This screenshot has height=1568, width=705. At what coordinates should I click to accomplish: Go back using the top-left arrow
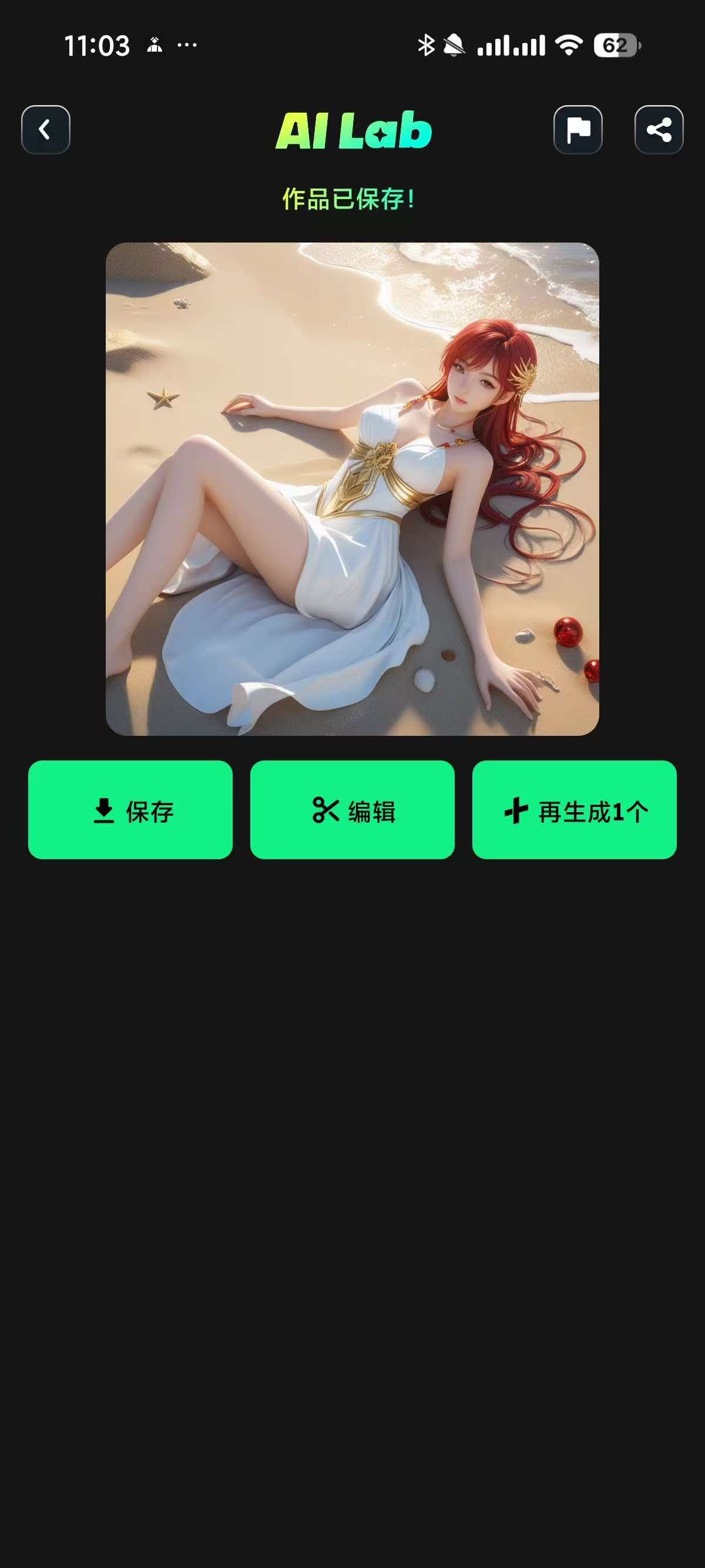46,130
